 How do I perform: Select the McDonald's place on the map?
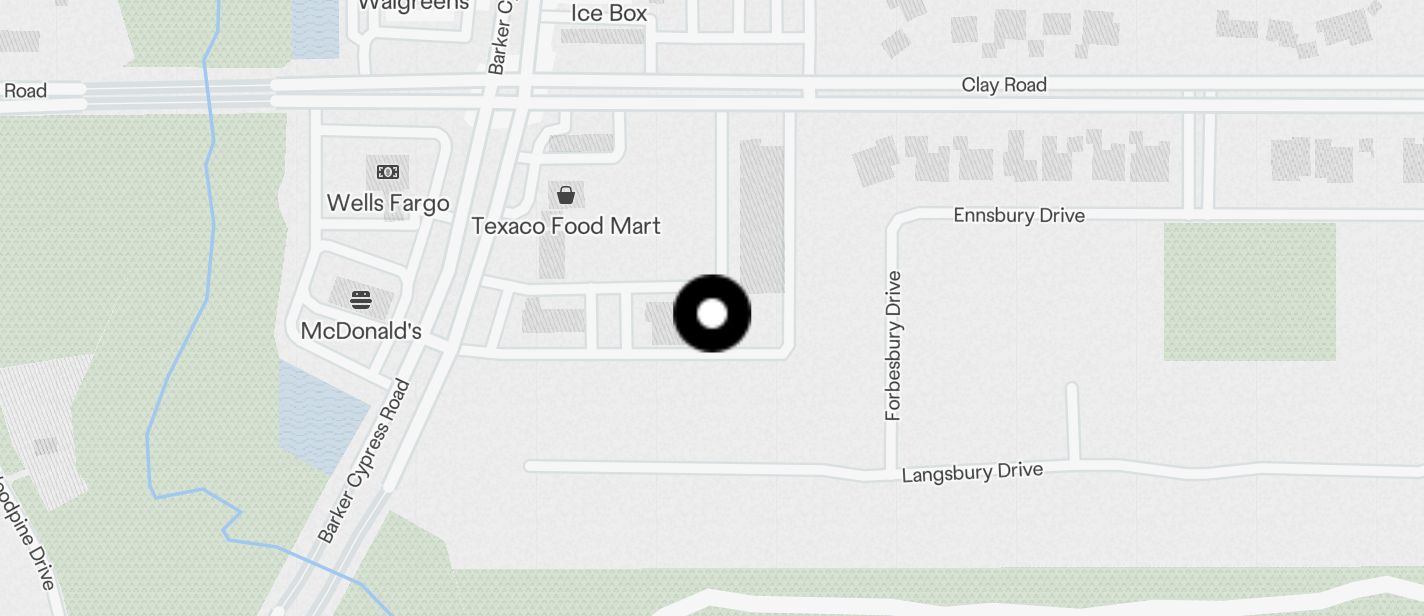click(361, 300)
